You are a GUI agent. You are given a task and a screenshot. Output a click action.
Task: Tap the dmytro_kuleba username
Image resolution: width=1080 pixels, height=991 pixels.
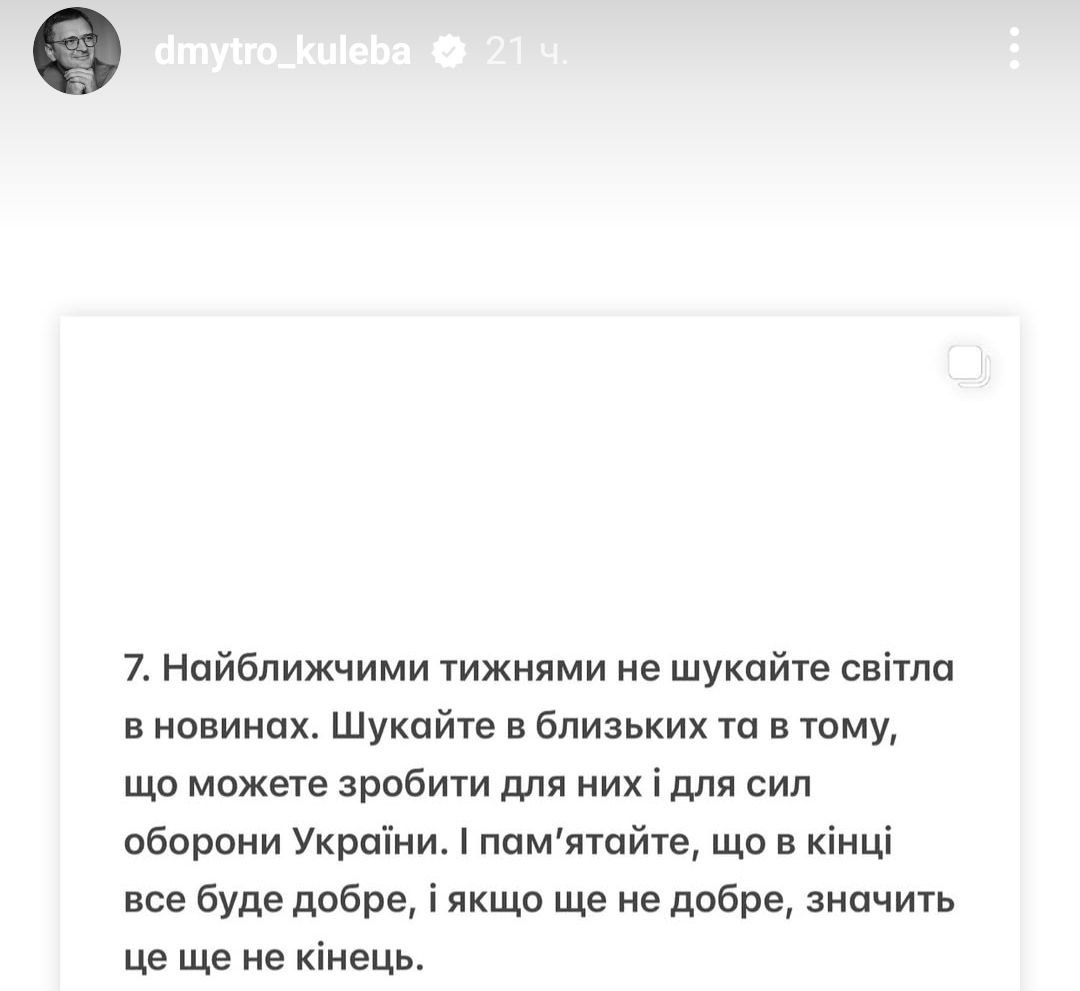[282, 51]
